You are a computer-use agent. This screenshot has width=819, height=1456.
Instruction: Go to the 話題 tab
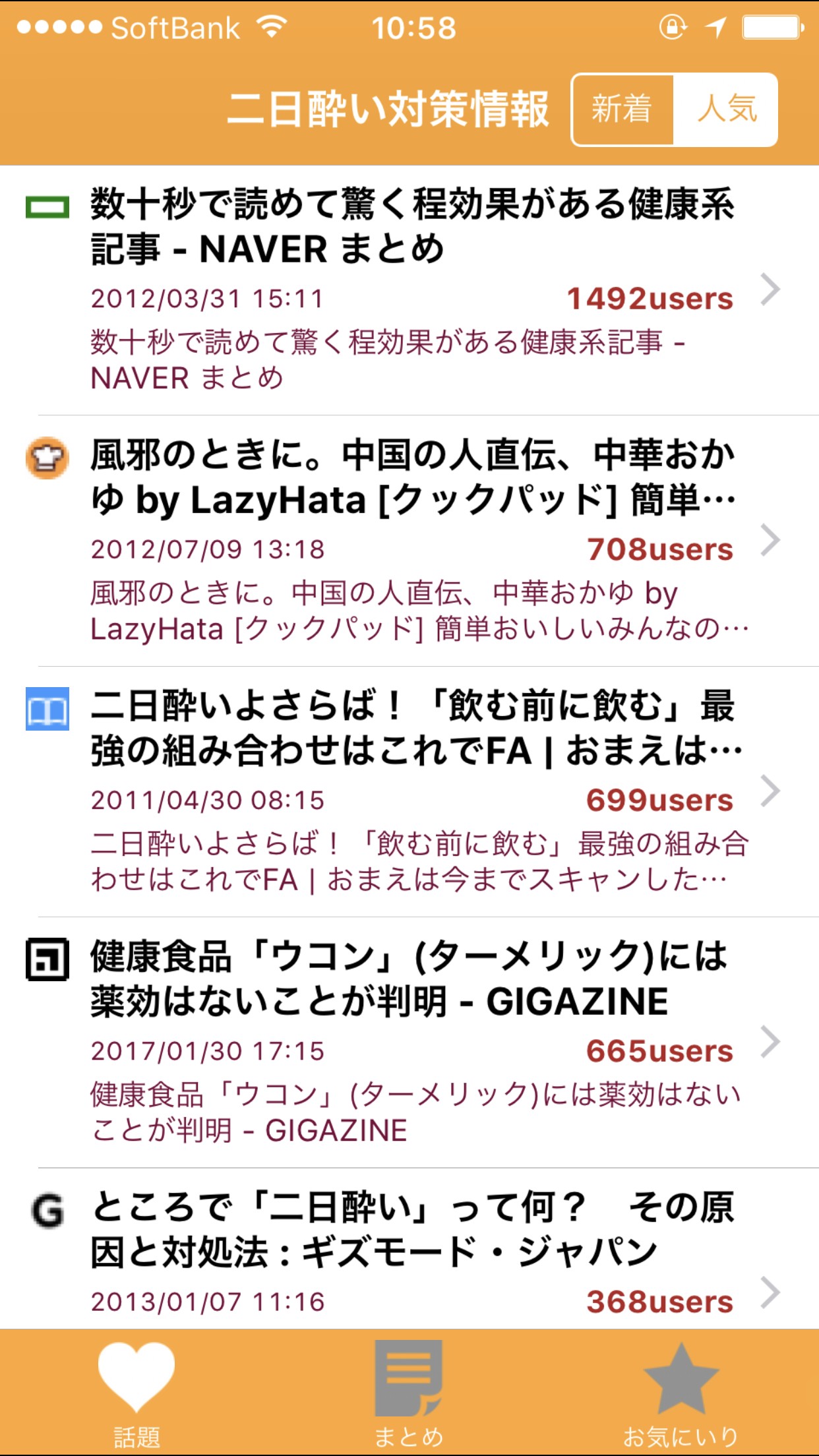click(136, 1393)
